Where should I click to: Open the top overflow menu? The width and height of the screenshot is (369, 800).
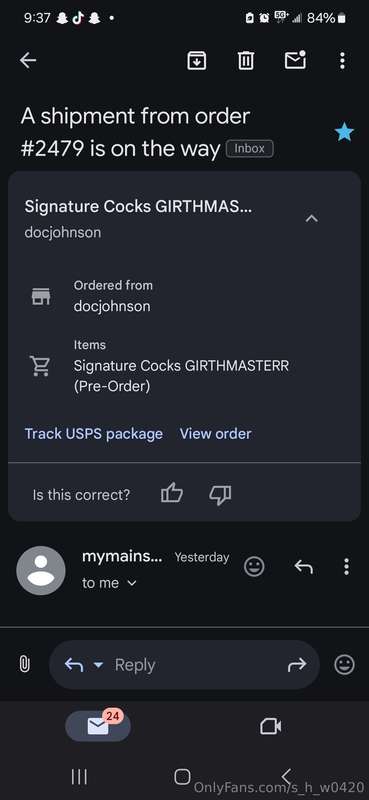point(342,61)
